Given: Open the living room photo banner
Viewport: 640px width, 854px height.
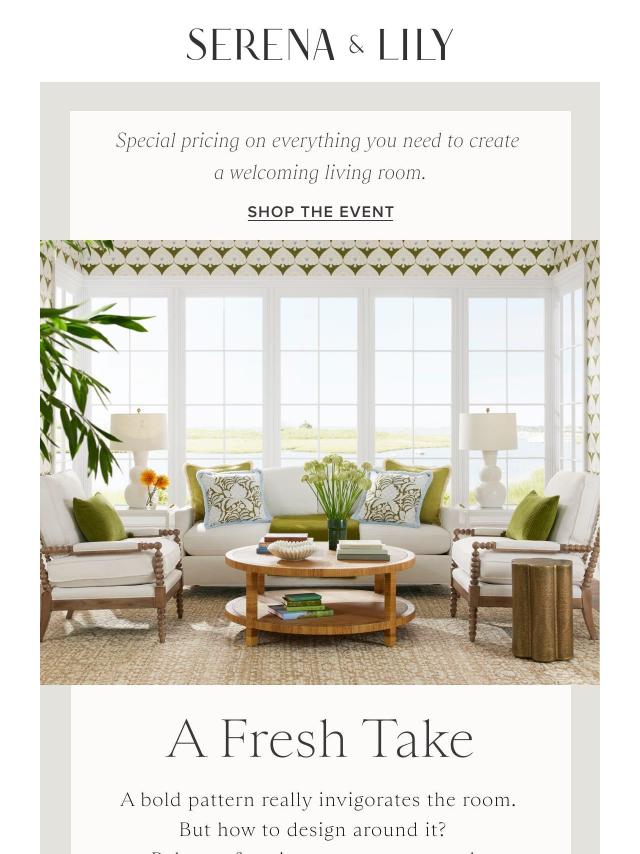Looking at the screenshot, I should tap(320, 462).
